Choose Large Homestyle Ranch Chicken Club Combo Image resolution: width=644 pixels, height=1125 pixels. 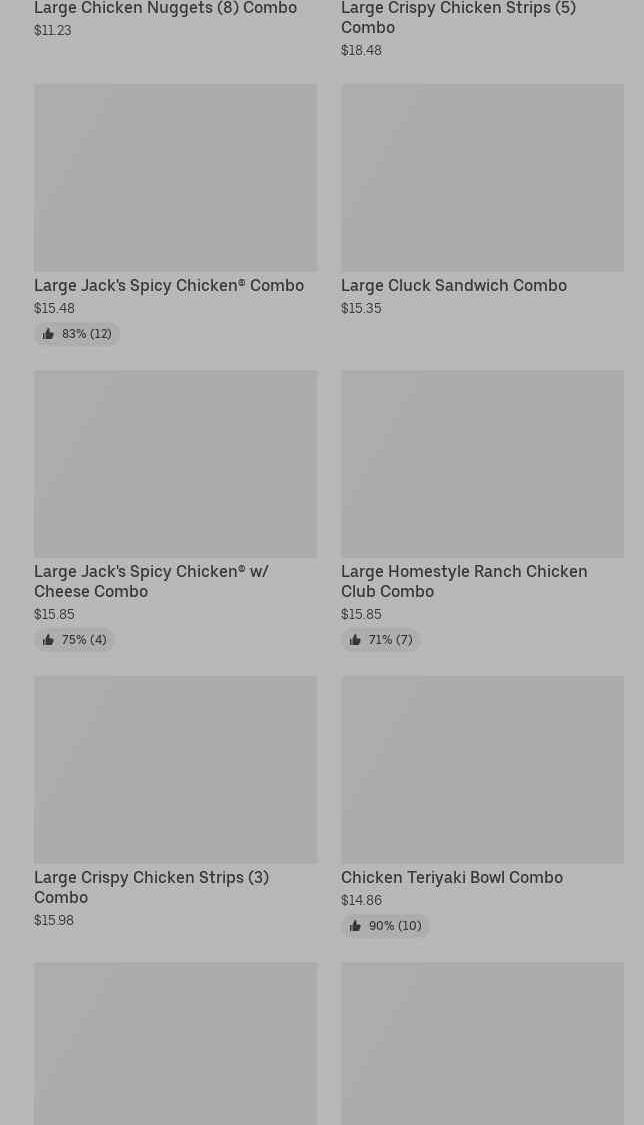click(x=482, y=464)
